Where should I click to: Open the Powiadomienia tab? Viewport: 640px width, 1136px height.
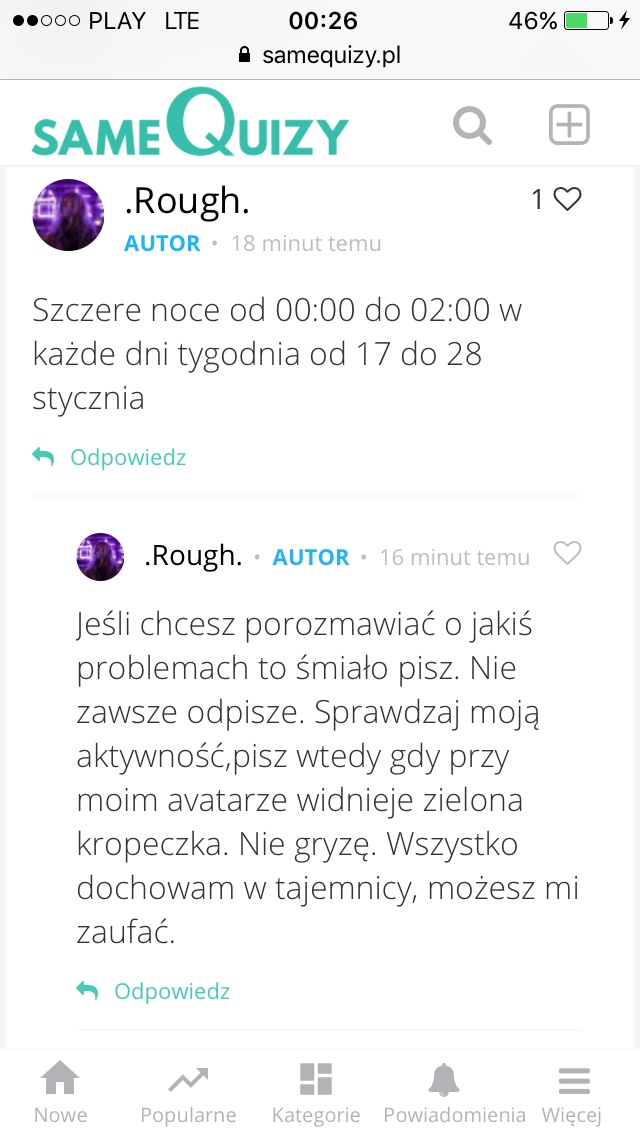[454, 1092]
